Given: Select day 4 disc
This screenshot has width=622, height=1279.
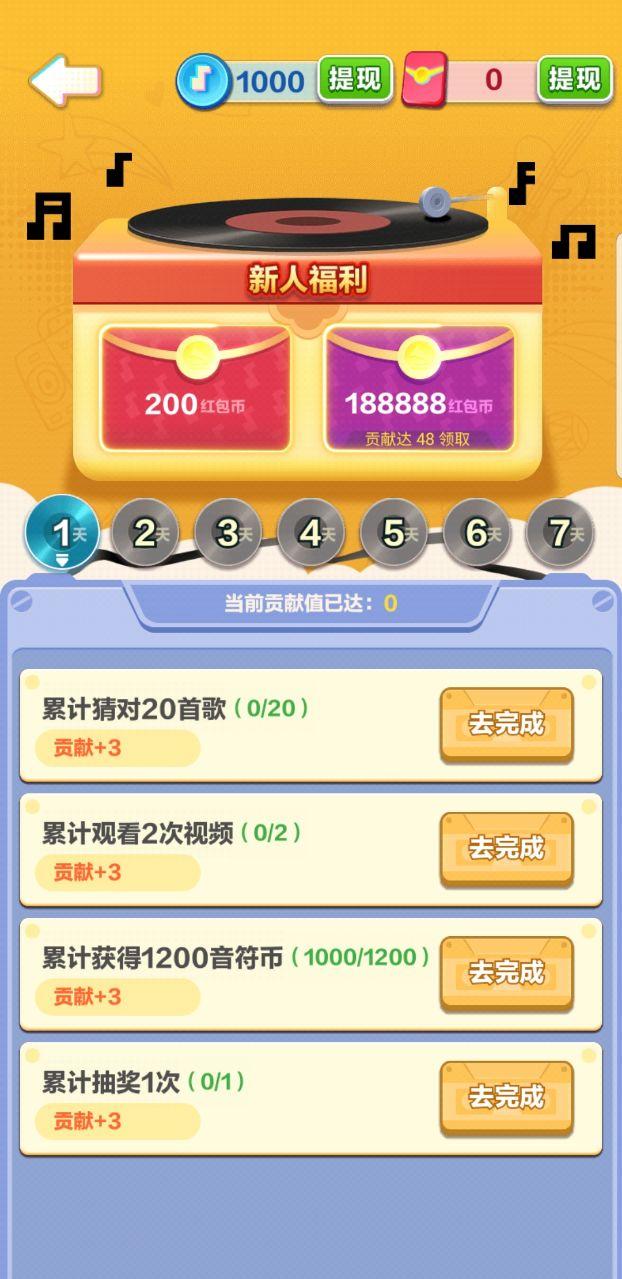Looking at the screenshot, I should [311, 533].
